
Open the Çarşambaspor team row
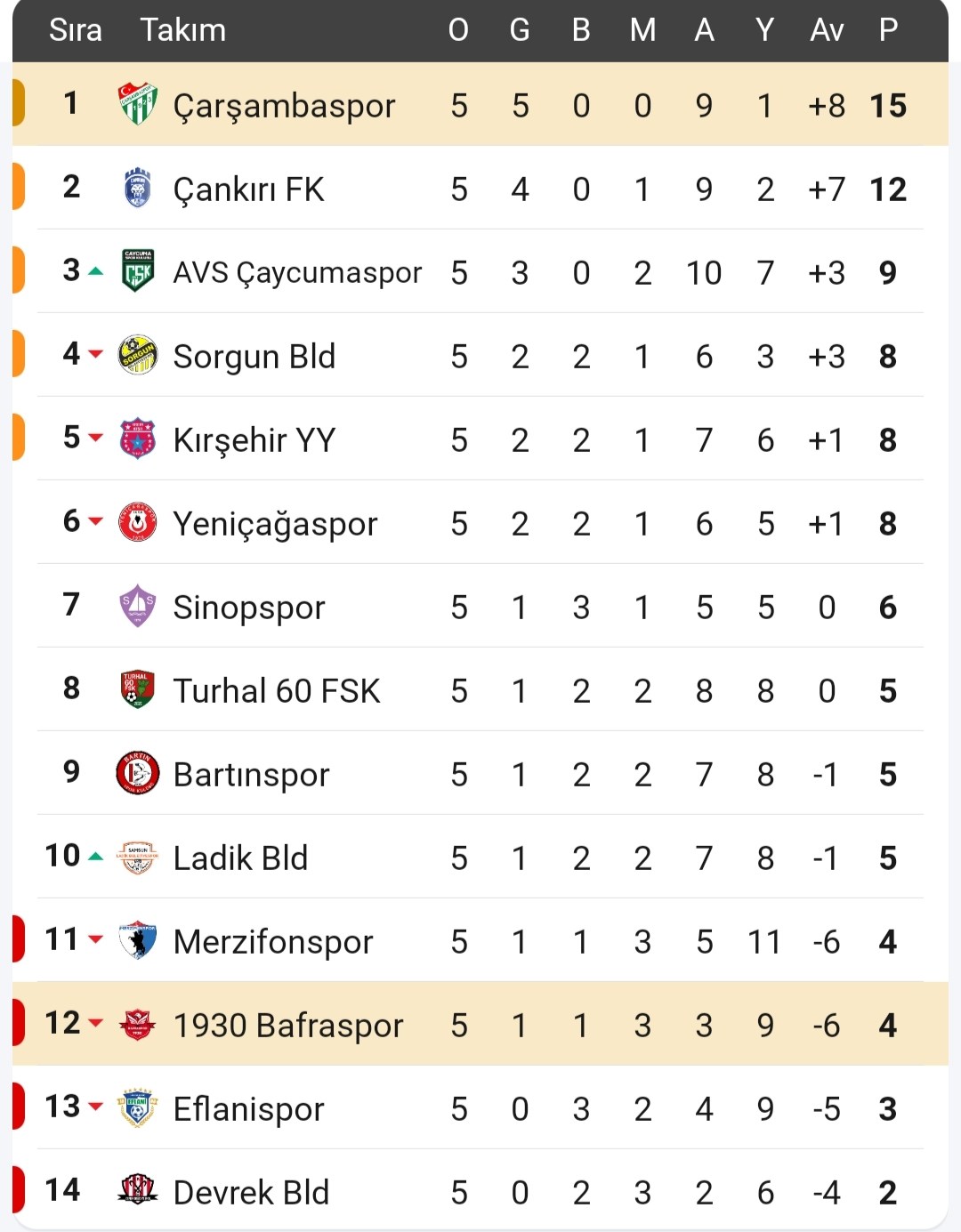pos(283,106)
